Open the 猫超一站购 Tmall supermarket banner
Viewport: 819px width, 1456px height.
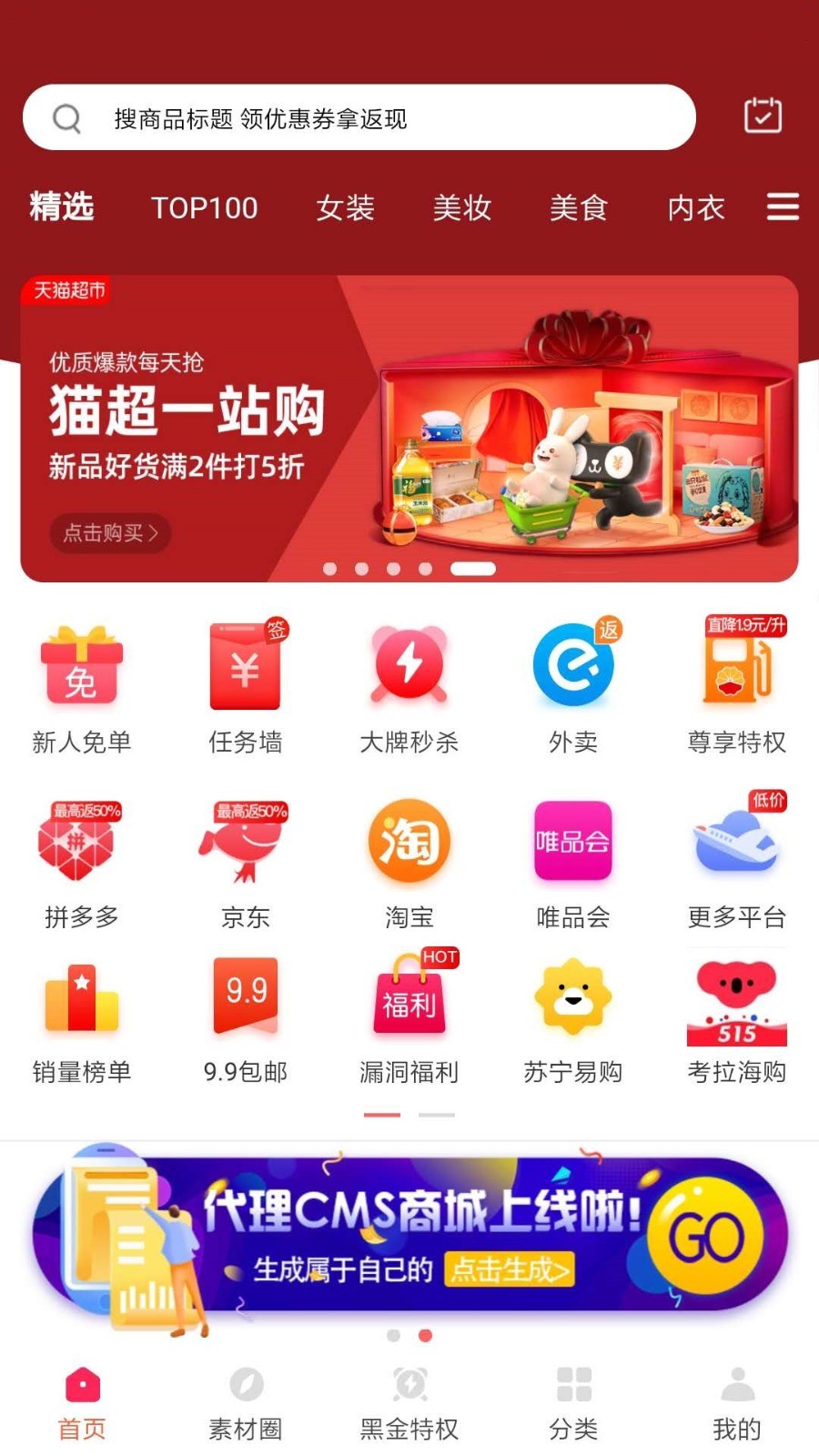pyautogui.click(x=409, y=429)
